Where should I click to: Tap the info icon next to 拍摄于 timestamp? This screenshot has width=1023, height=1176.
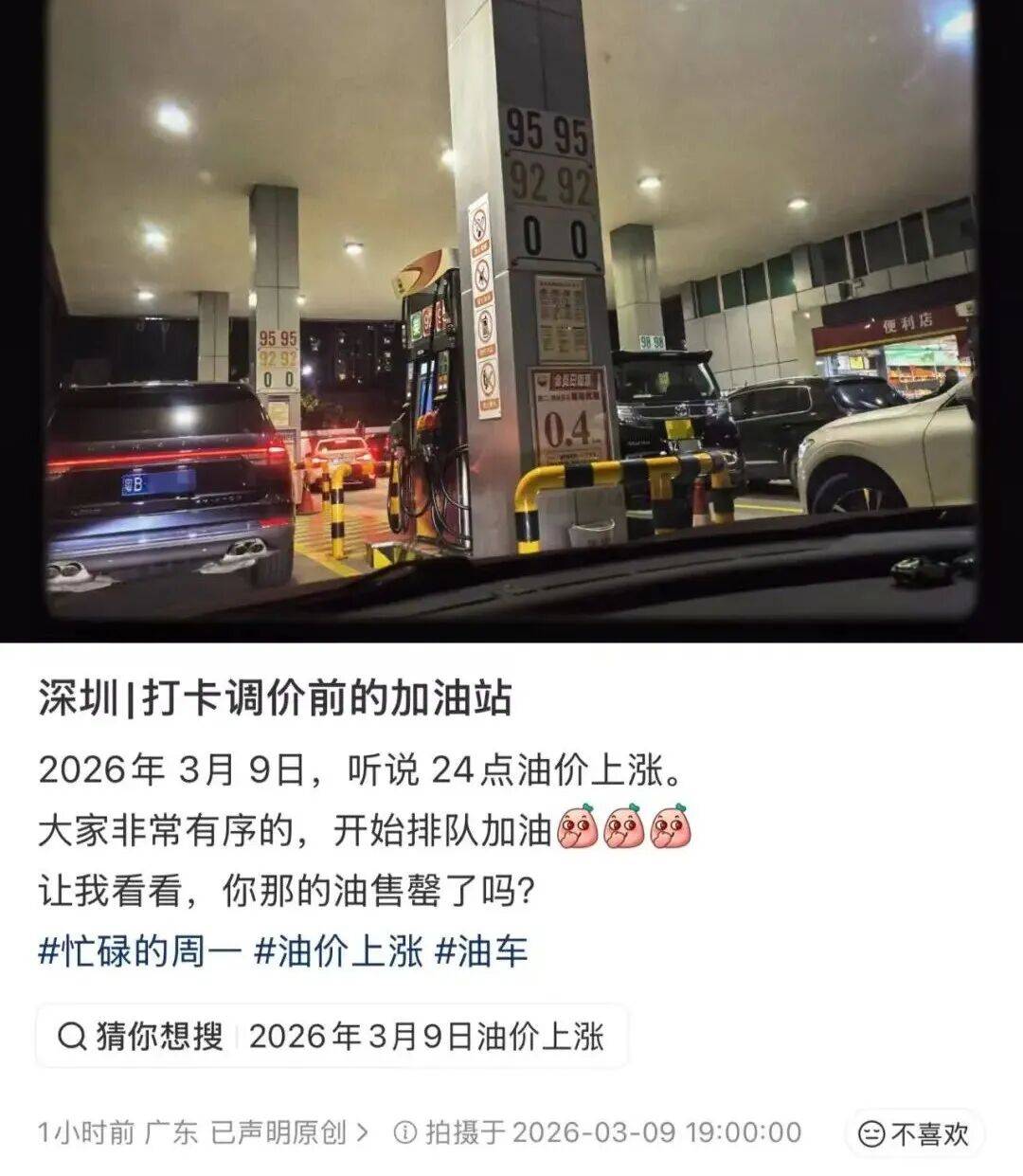point(404,1132)
